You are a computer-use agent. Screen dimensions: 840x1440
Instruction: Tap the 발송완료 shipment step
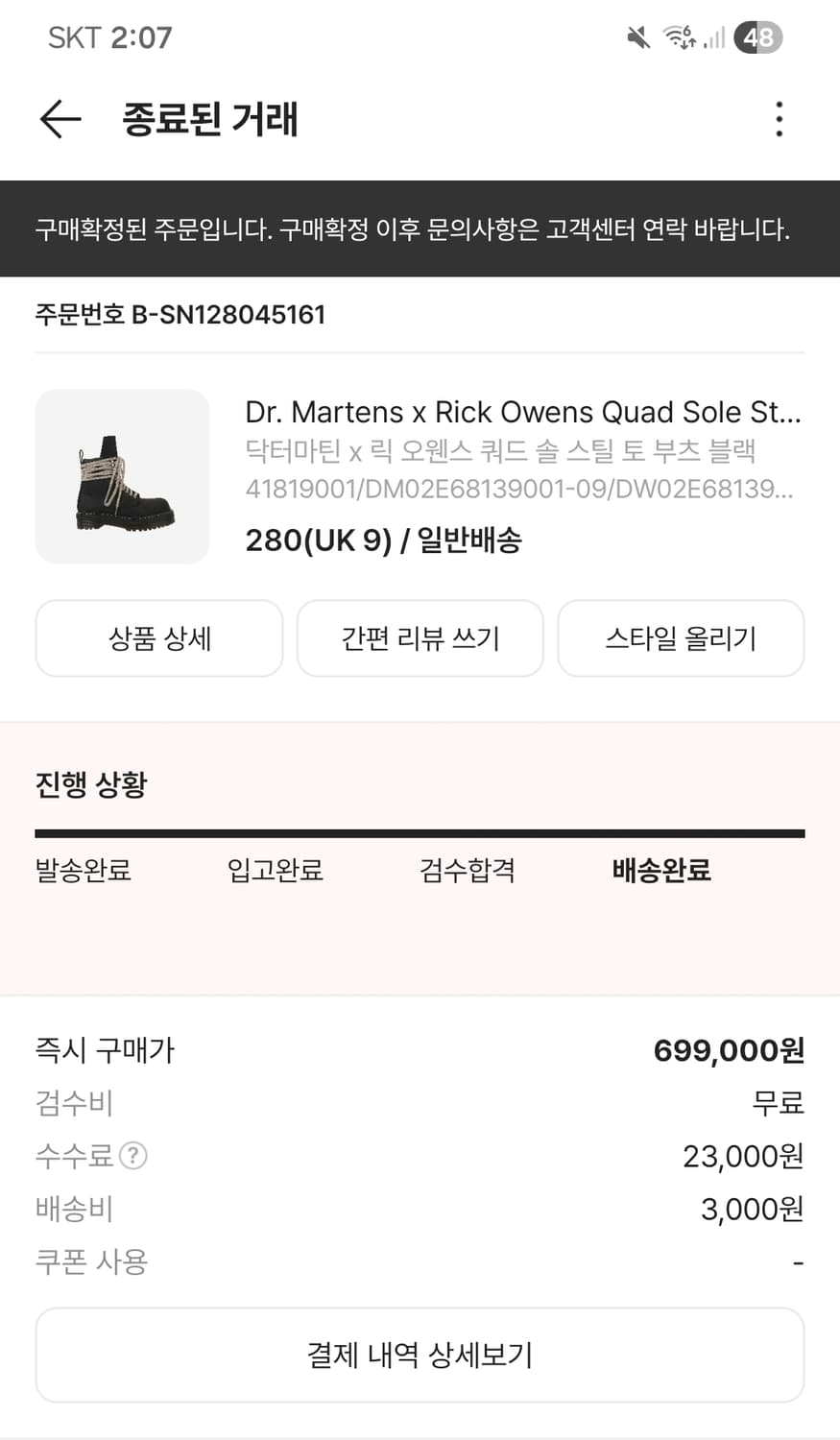click(x=83, y=871)
